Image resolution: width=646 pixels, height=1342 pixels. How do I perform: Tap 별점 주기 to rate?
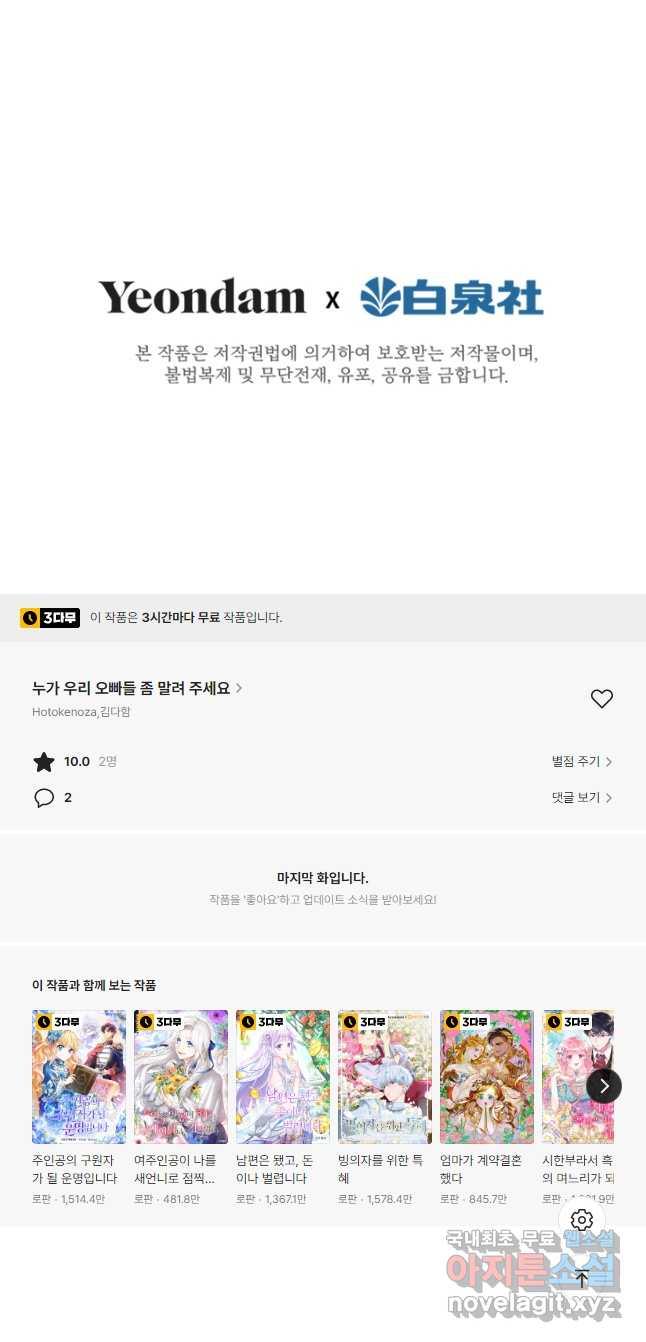(581, 762)
